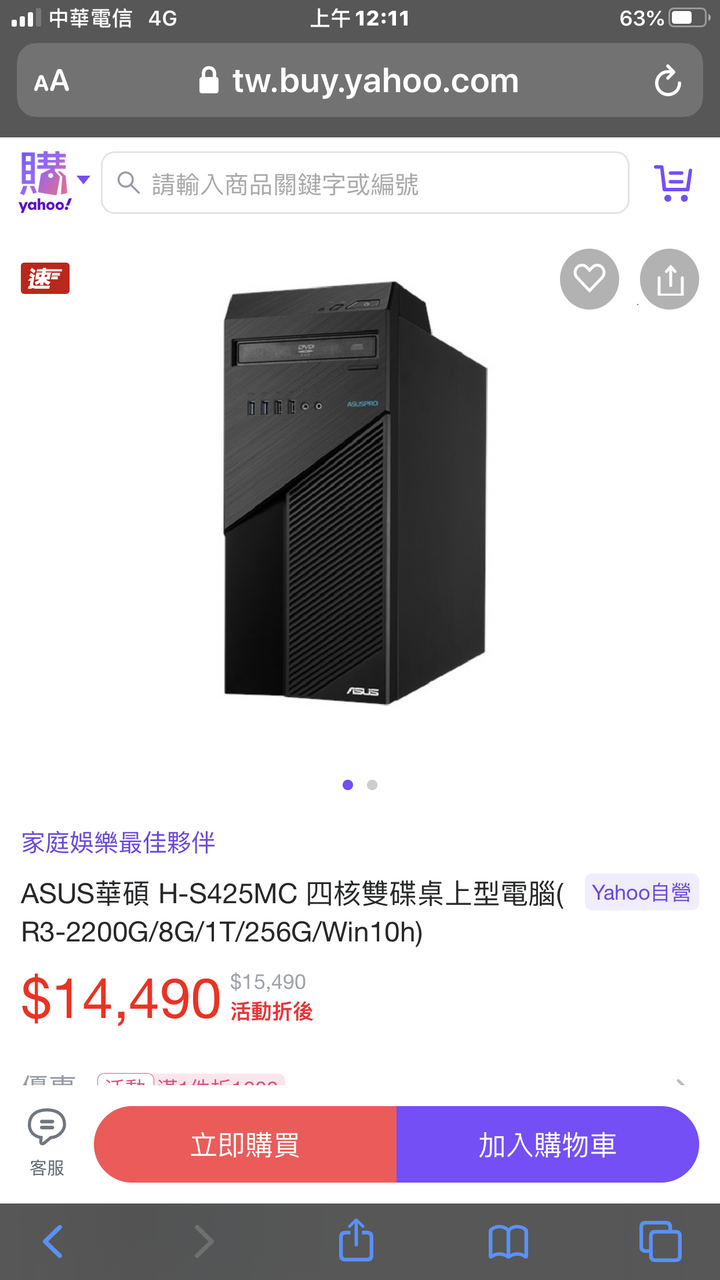720x1280 pixels.
Task: Open the Safari share sheet
Action: coord(356,1242)
